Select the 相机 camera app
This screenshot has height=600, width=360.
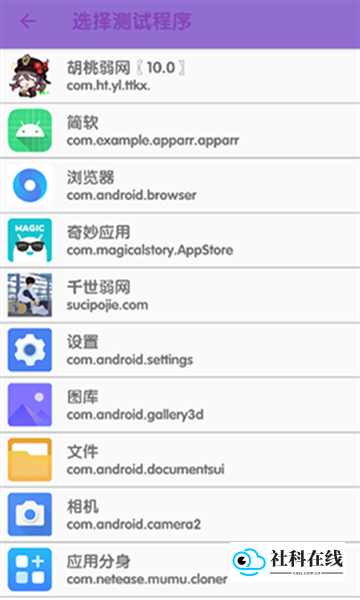180,514
